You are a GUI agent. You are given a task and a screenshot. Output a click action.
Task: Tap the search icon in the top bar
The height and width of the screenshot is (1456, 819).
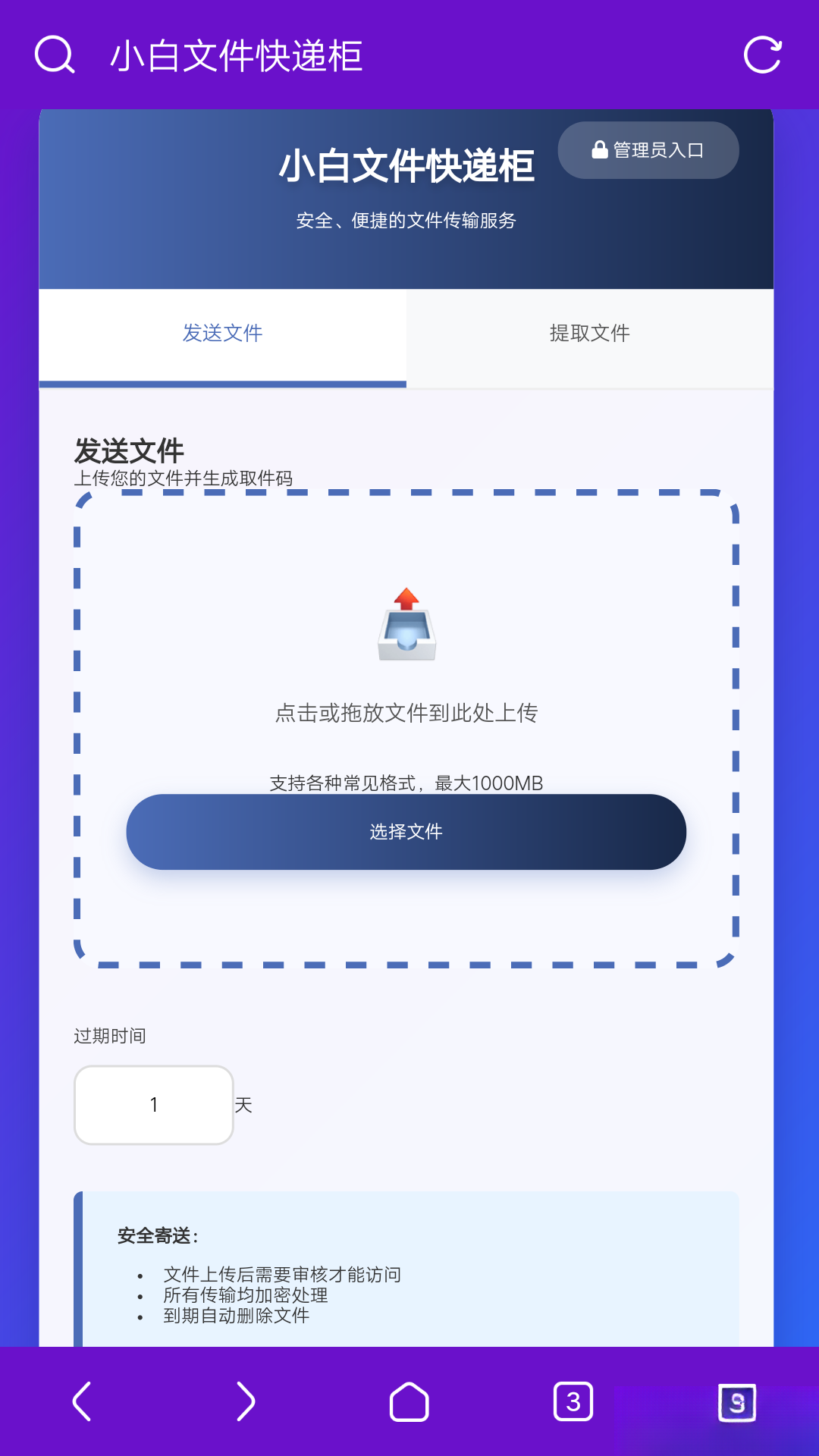pyautogui.click(x=55, y=55)
